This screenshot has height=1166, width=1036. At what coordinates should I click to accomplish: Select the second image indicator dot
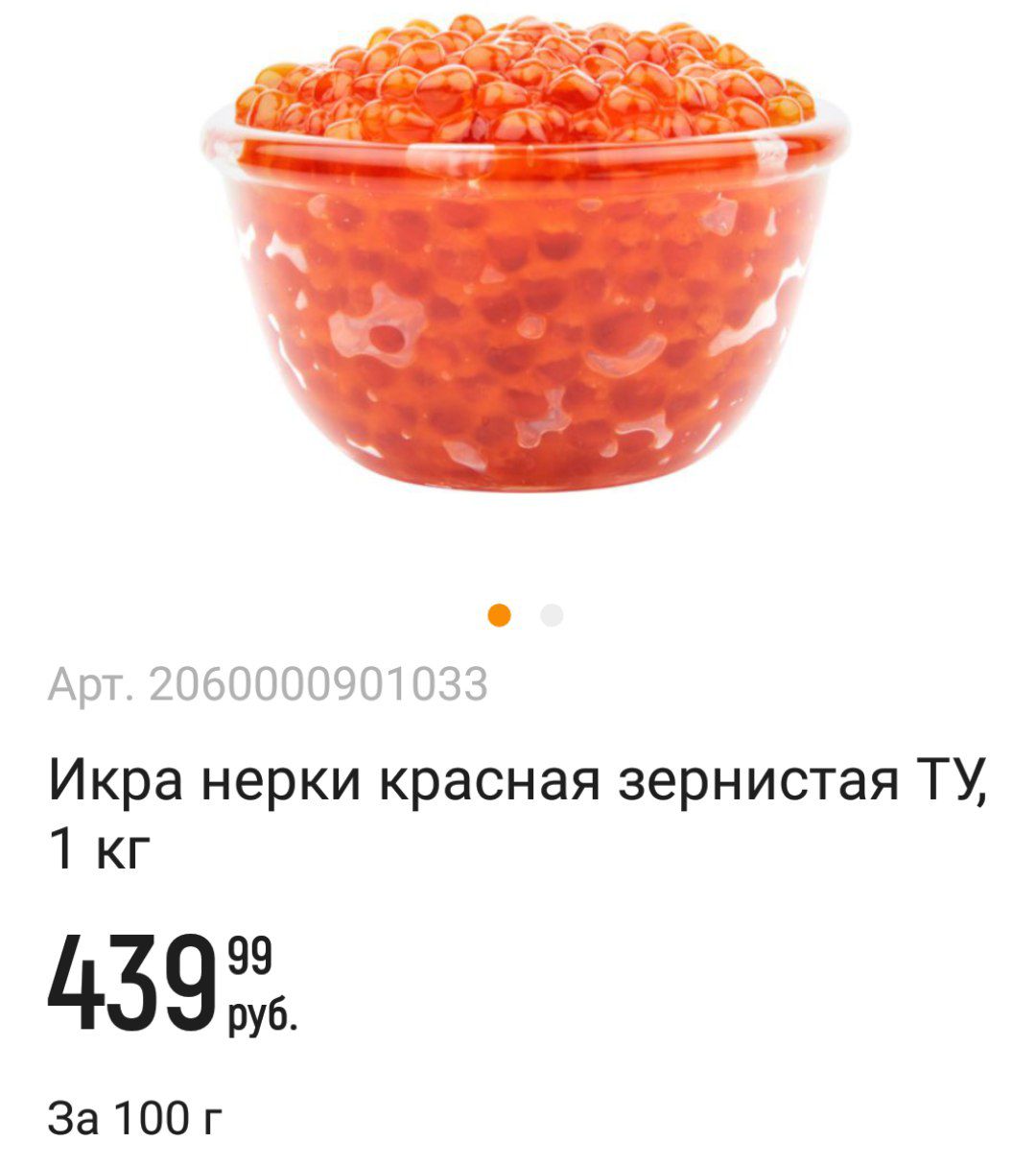pyautogui.click(x=552, y=615)
